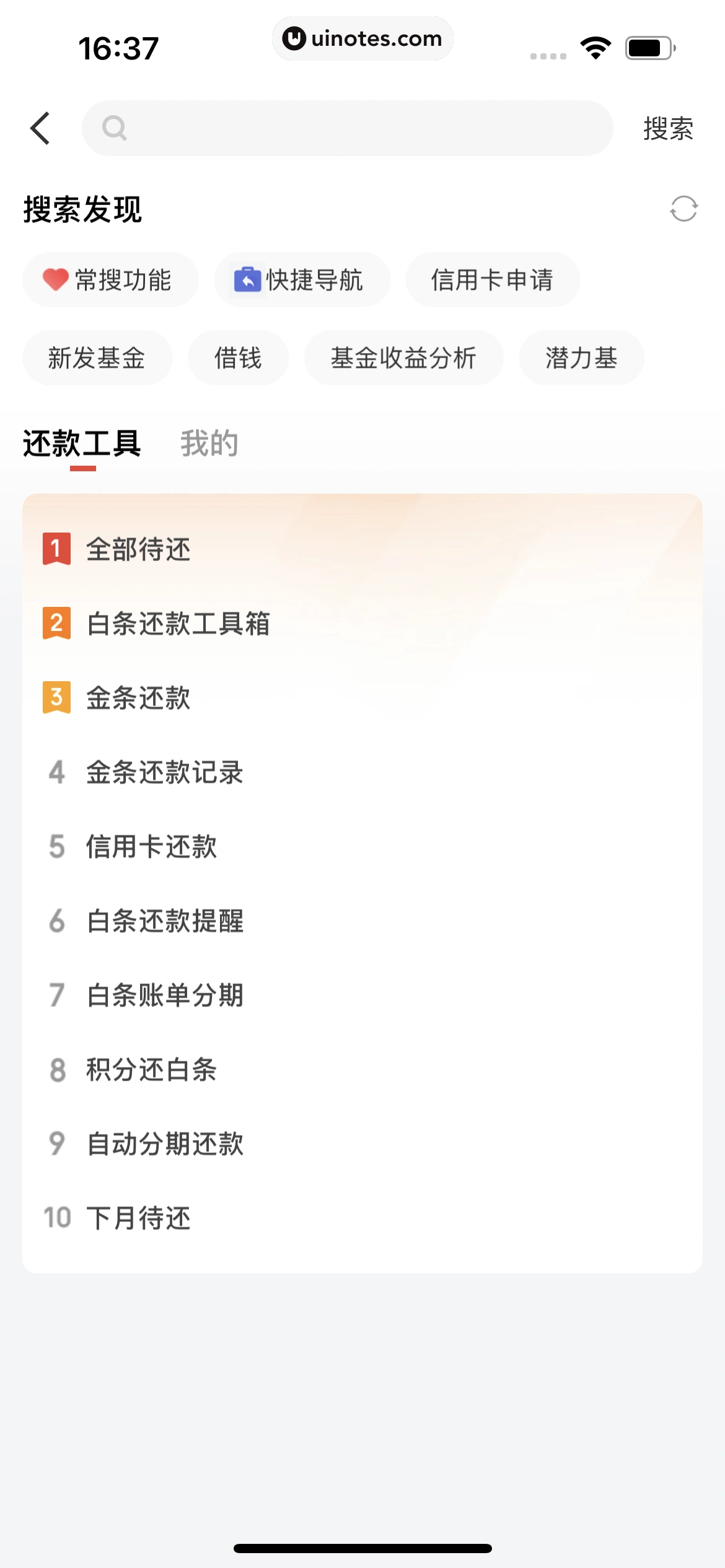Open the 快捷导航 chip
This screenshot has height=1568, width=725.
coord(302,280)
